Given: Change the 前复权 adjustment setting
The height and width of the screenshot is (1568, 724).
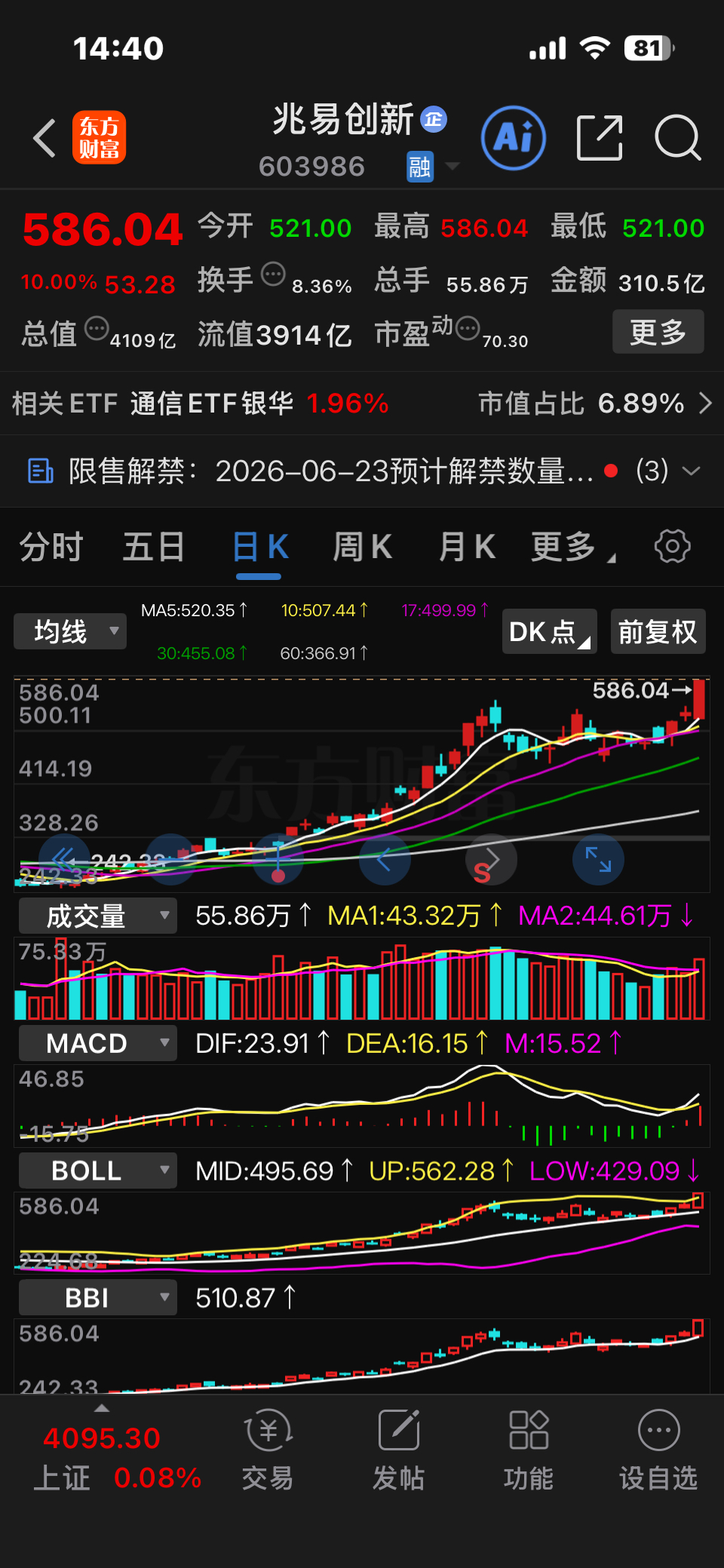Looking at the screenshot, I should tap(658, 631).
